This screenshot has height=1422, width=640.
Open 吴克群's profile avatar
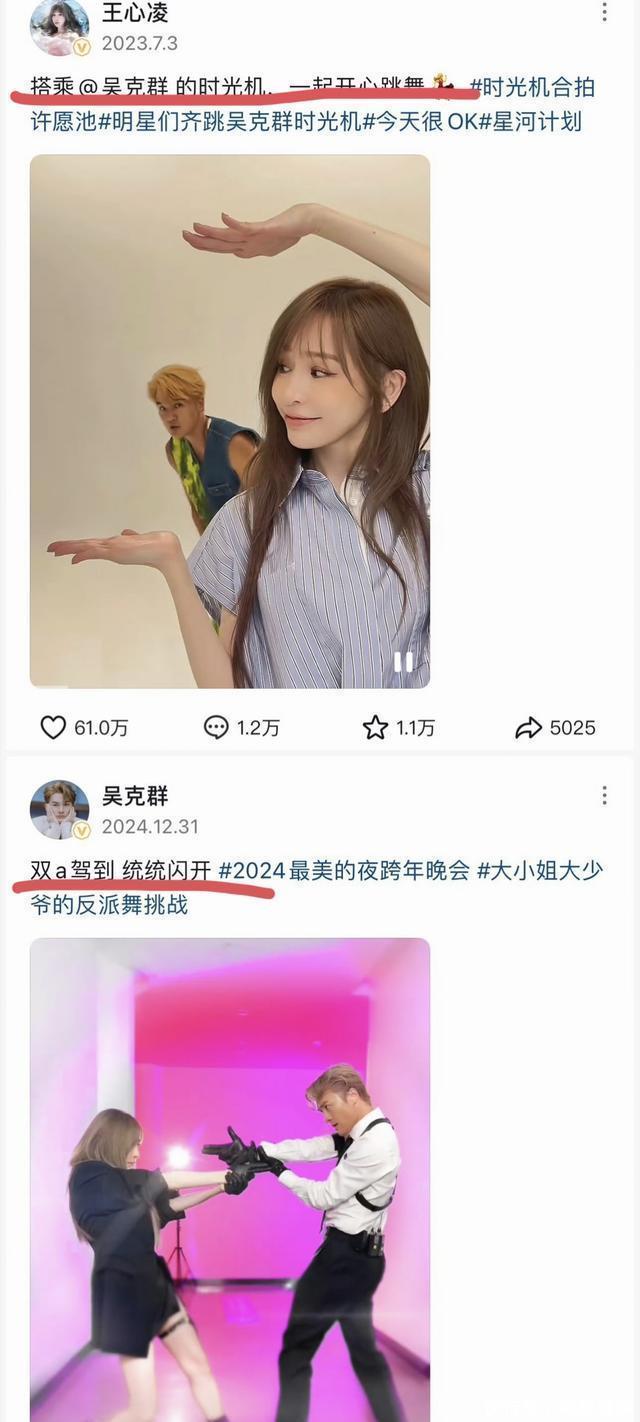pyautogui.click(x=59, y=809)
